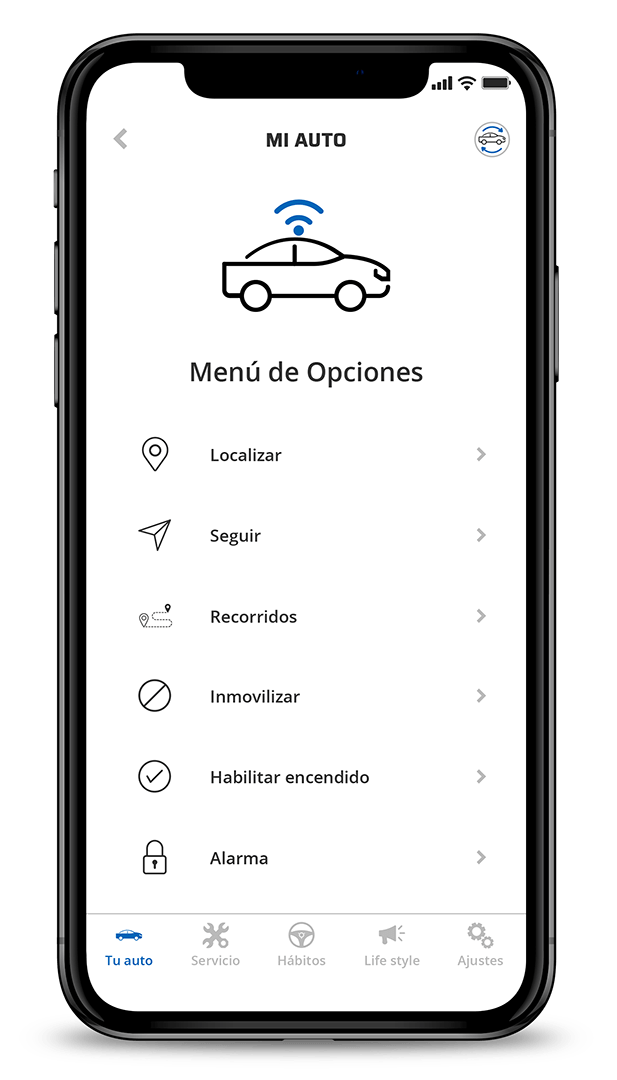The width and height of the screenshot is (617, 1080).
Task: Go to the Hábitos tab
Action: [x=301, y=946]
